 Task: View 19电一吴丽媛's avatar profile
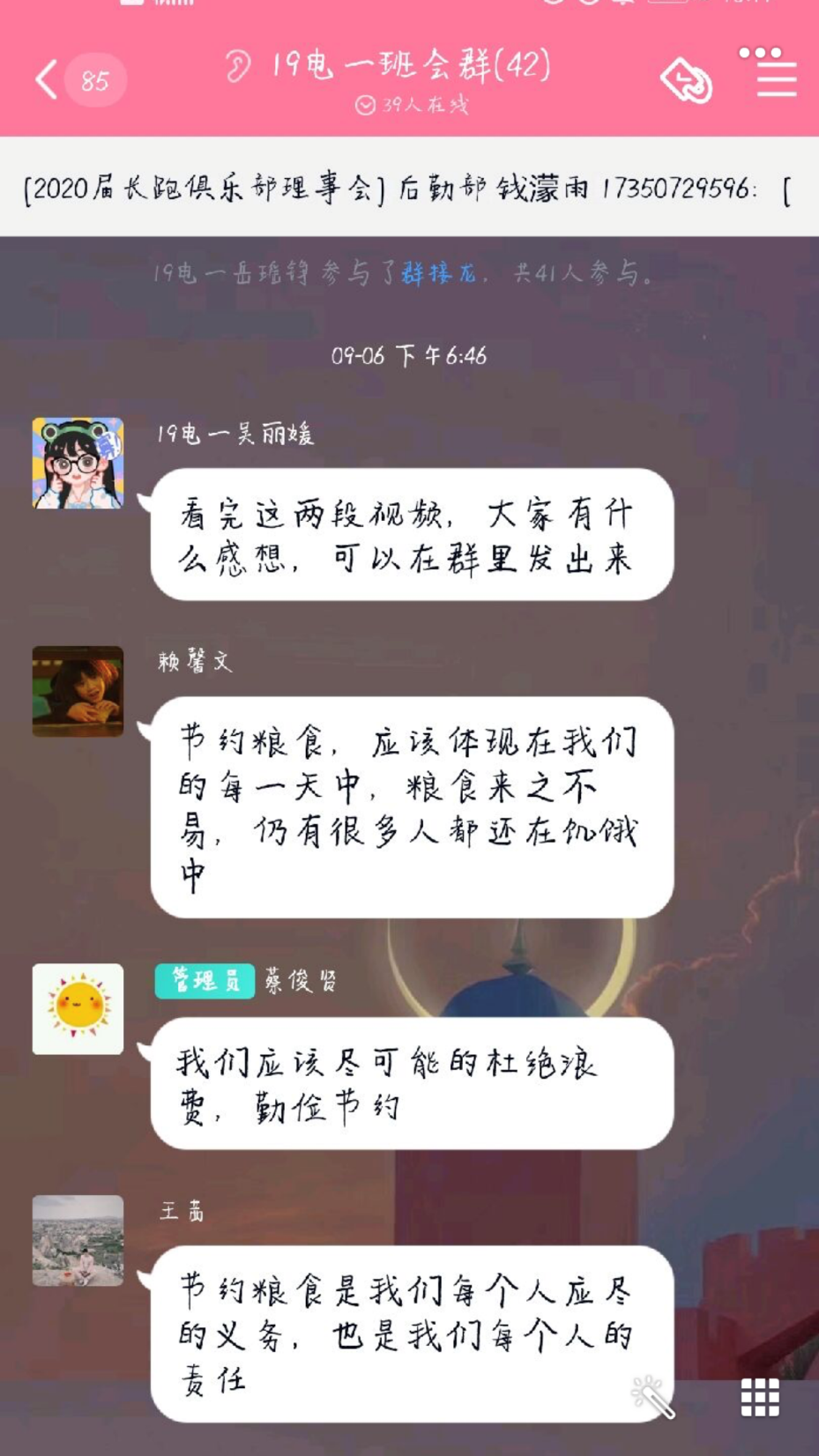[x=78, y=463]
